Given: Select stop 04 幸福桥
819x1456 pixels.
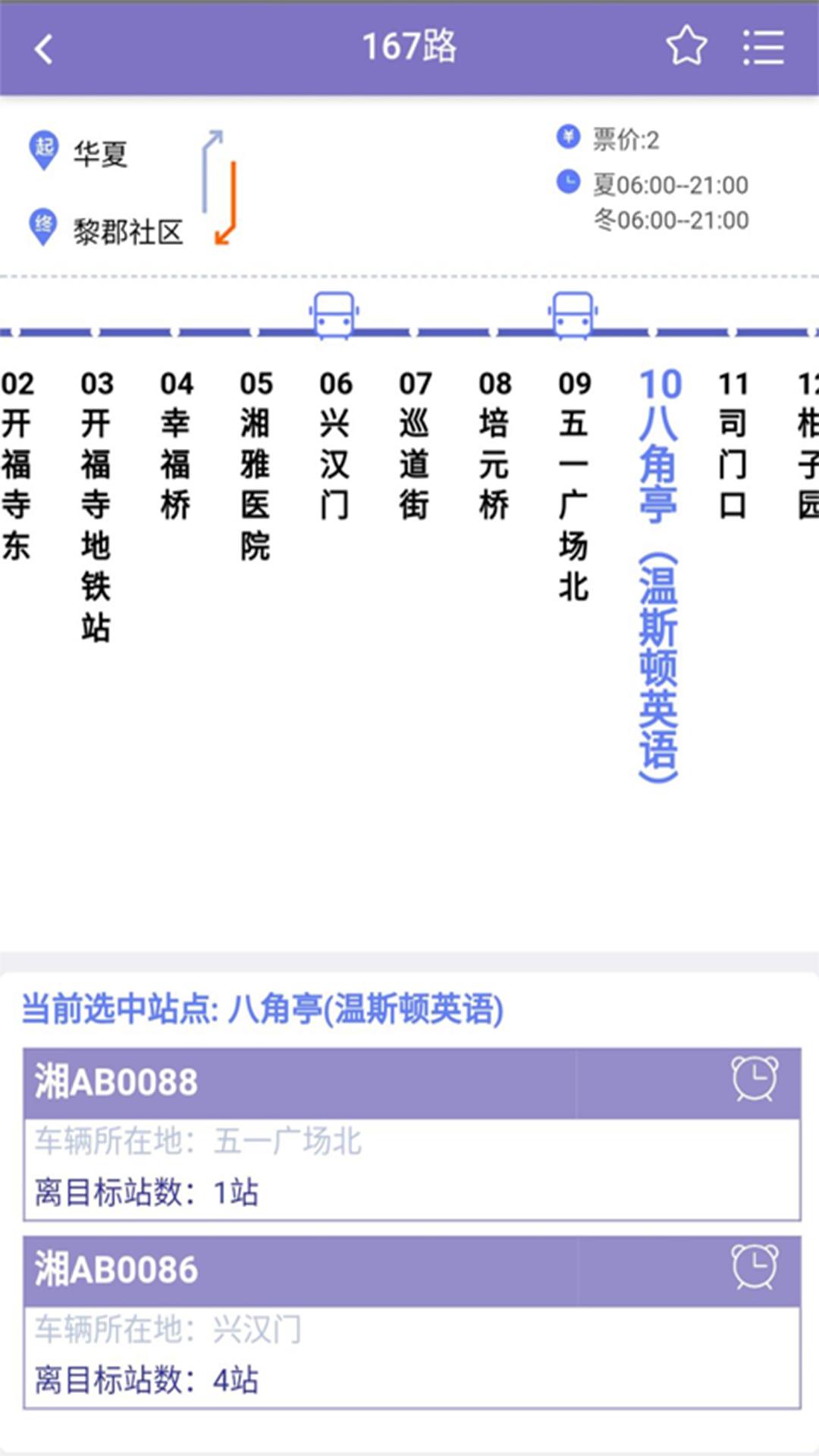Looking at the screenshot, I should tap(176, 445).
